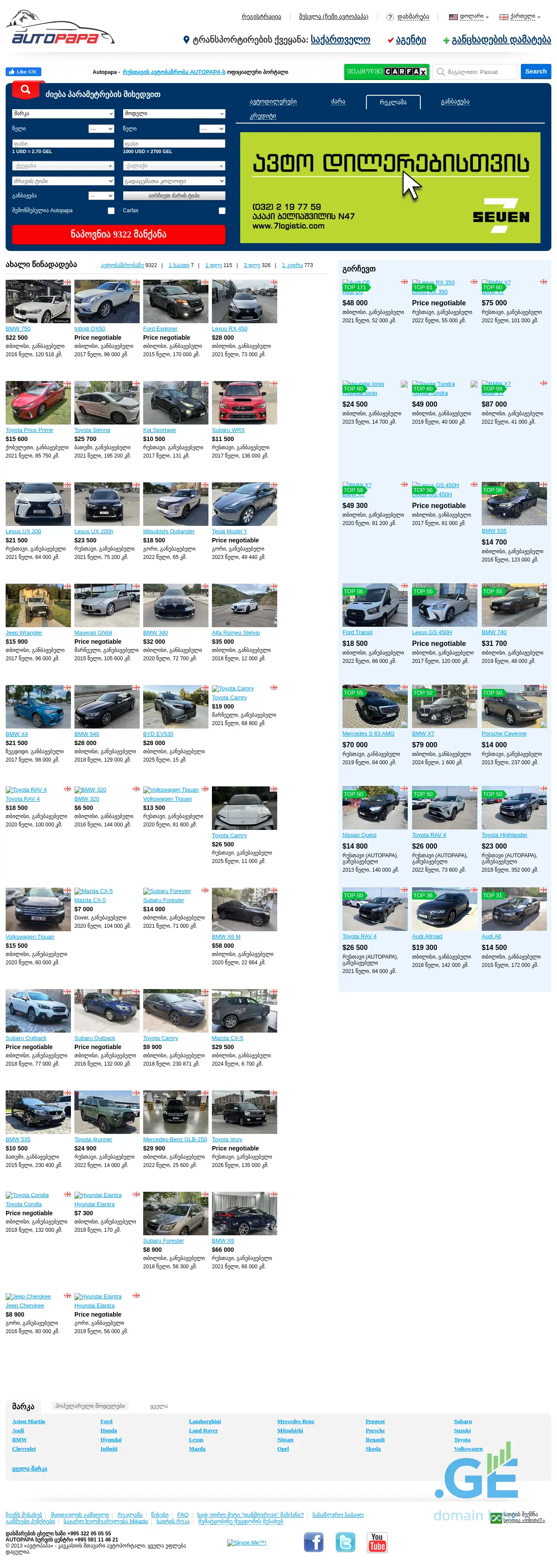The height and width of the screenshot is (1568, 557).
Task: Open the მოდელი model dropdown
Action: [174, 114]
